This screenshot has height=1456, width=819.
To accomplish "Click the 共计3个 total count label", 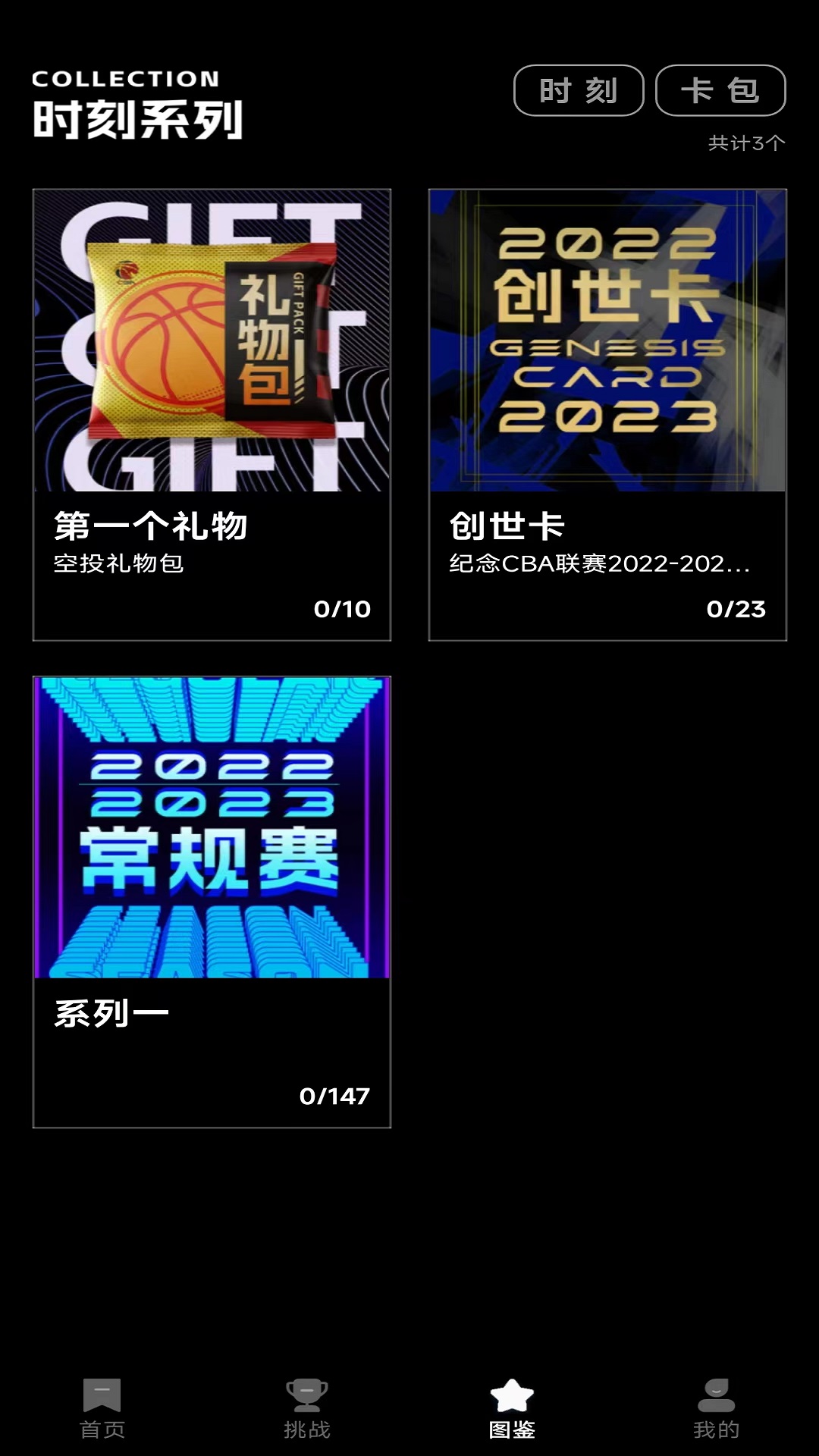I will (747, 141).
